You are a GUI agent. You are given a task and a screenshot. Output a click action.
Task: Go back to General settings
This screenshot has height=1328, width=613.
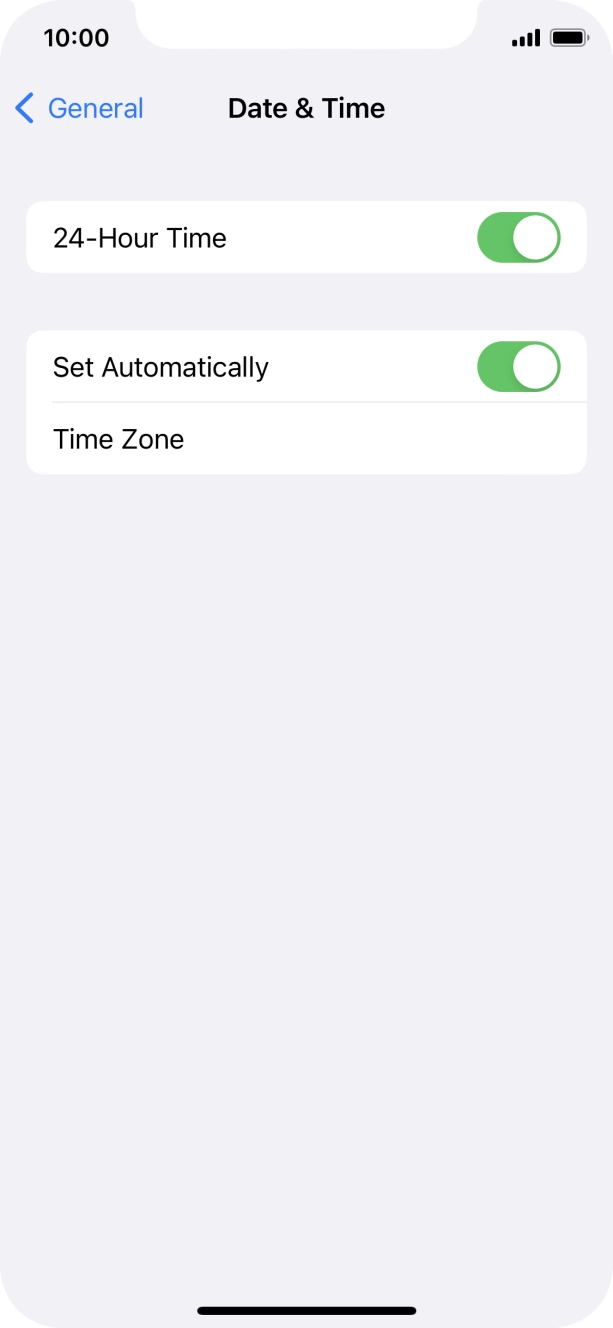click(80, 108)
